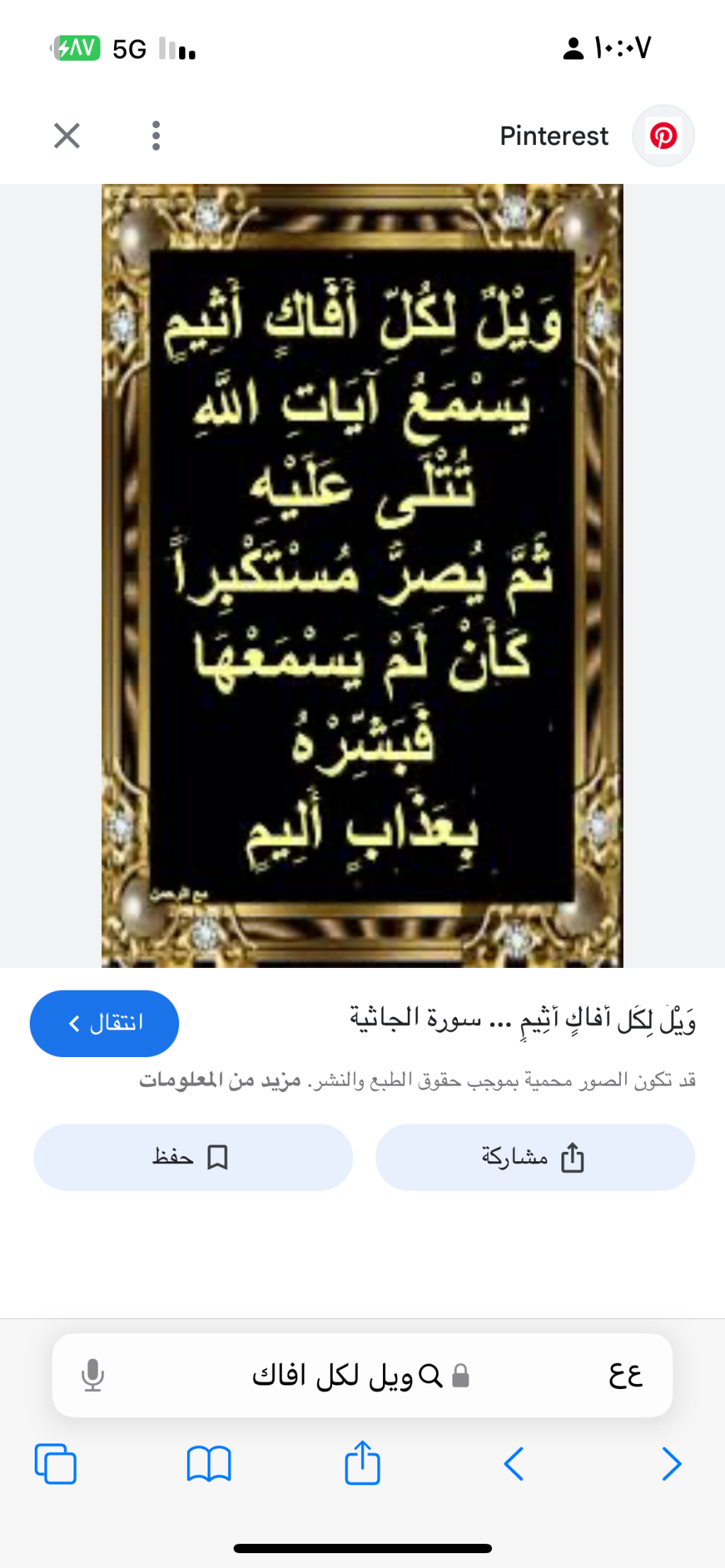Tap the blue انتقال visit button

(x=104, y=1023)
